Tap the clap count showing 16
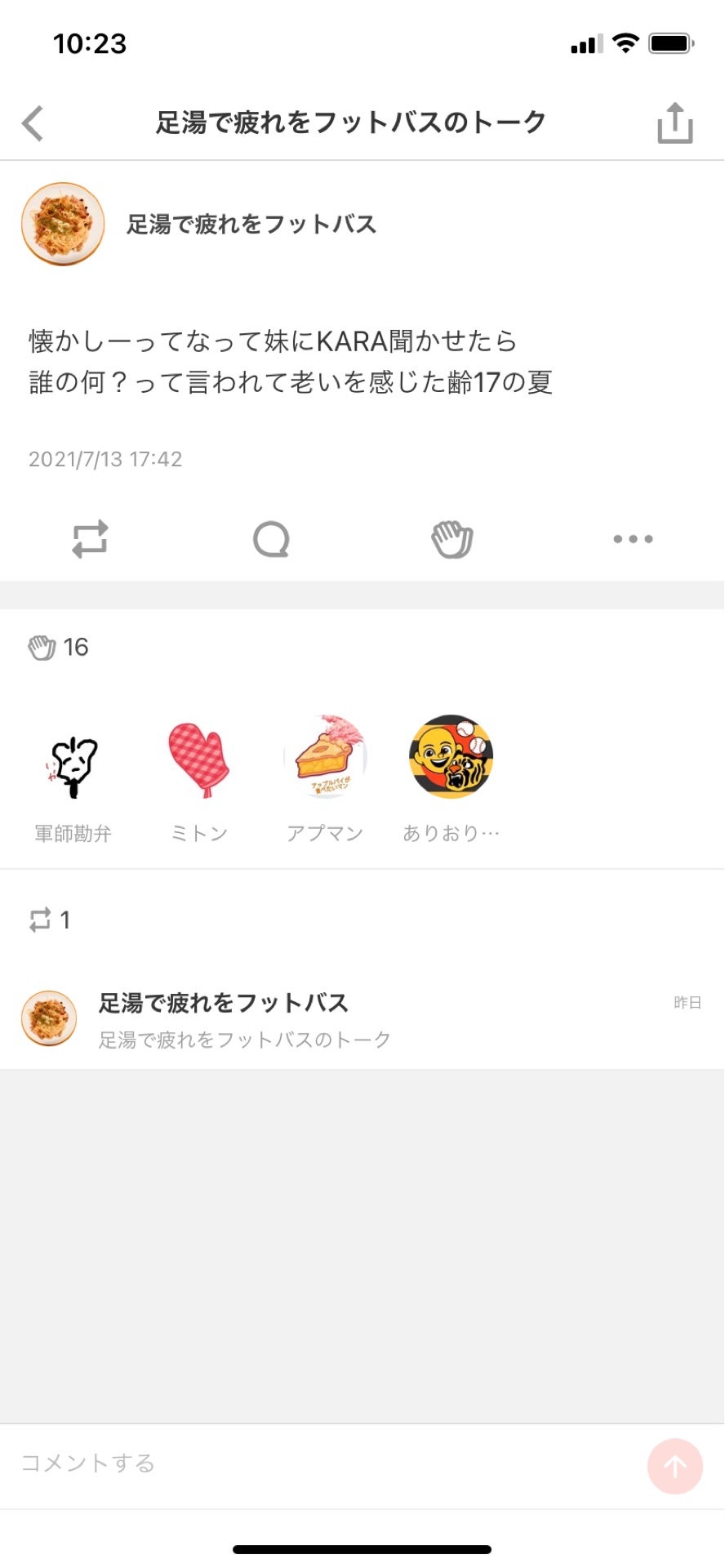Image resolution: width=725 pixels, height=1568 pixels. [57, 647]
